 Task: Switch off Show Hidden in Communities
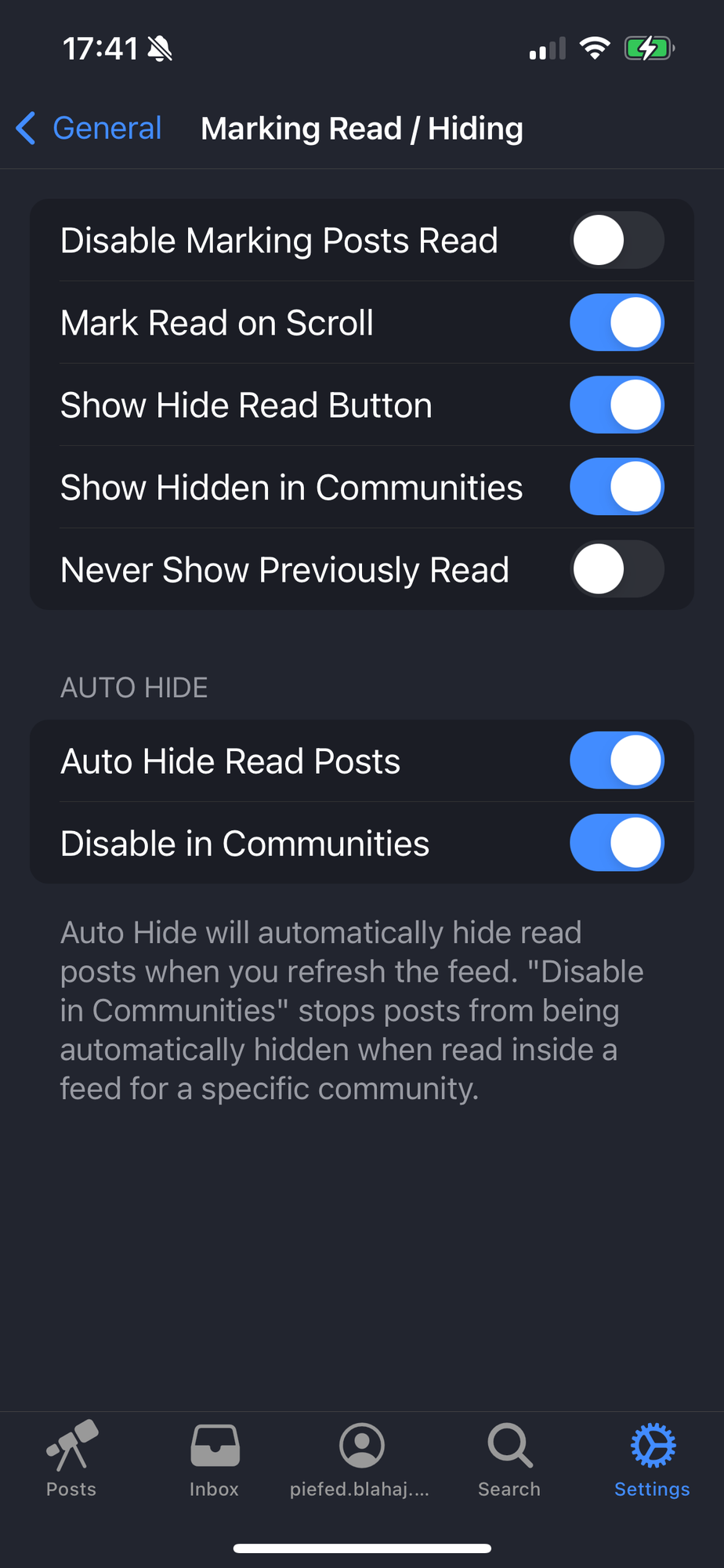coord(617,487)
